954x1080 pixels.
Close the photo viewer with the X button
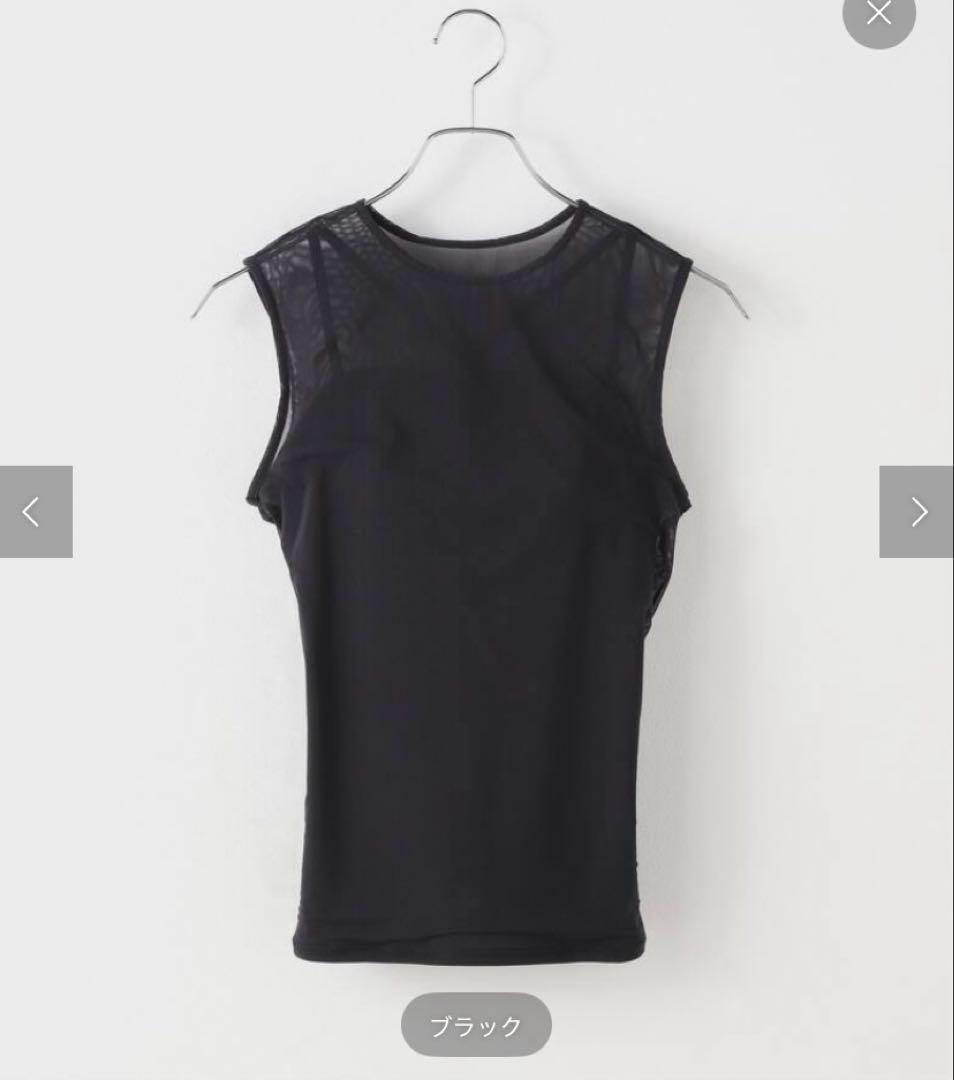point(878,14)
